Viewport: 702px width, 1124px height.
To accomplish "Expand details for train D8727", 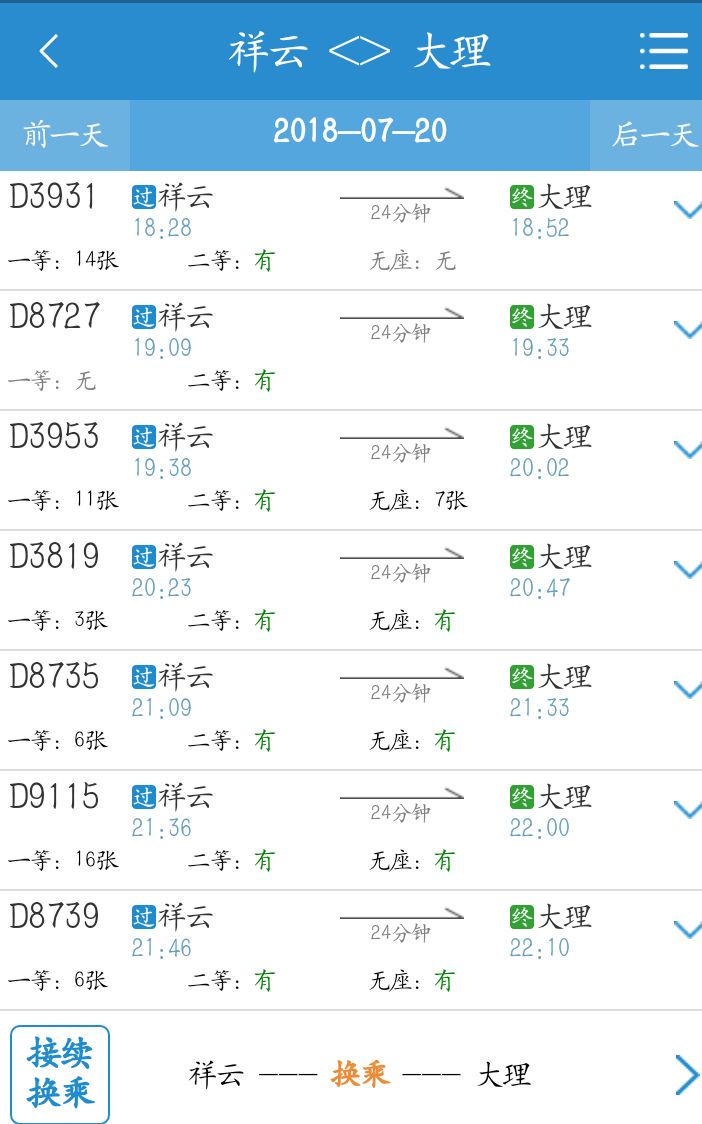I will pyautogui.click(x=687, y=329).
